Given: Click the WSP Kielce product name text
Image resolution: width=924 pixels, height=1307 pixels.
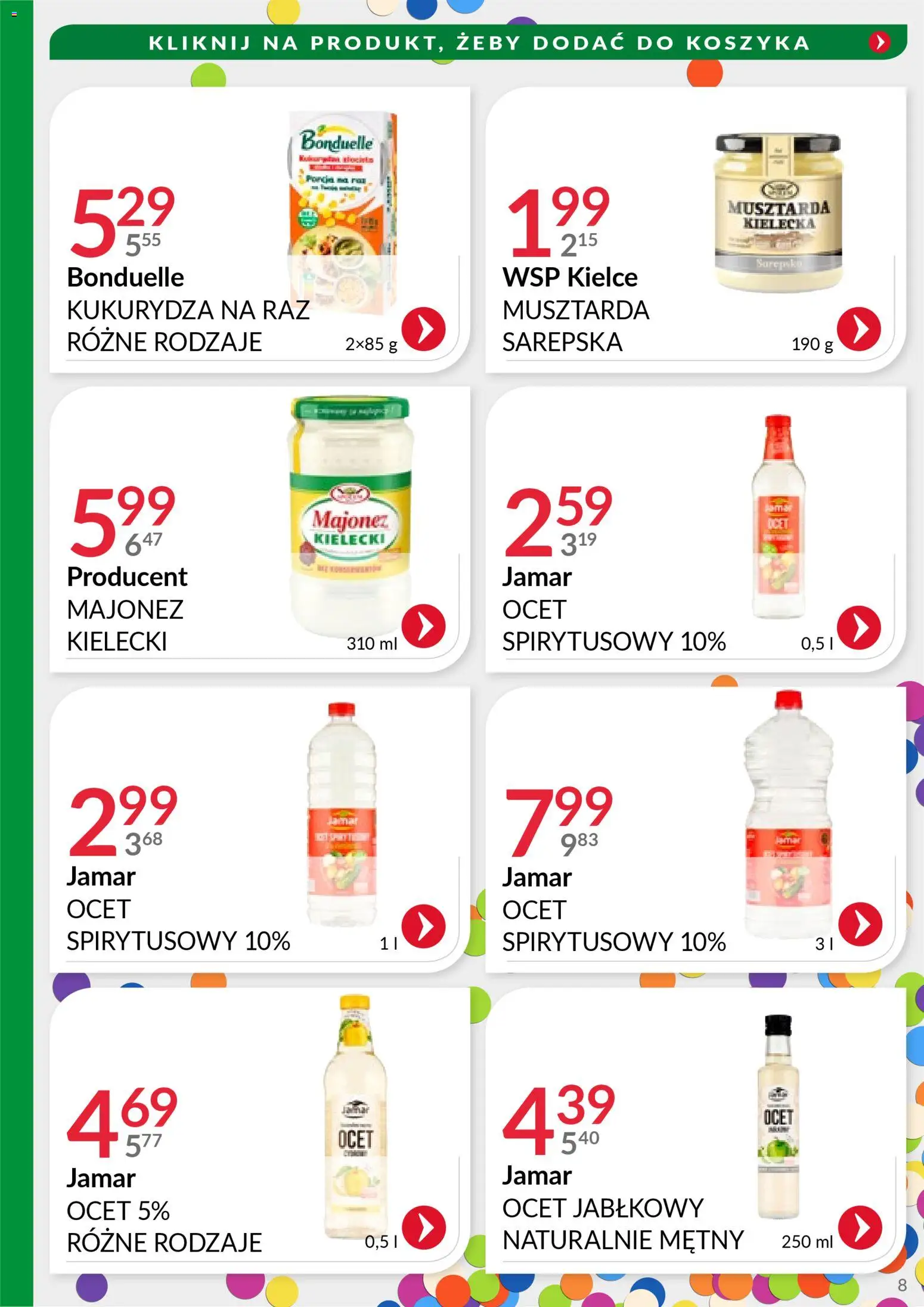Looking at the screenshot, I should point(569,277).
